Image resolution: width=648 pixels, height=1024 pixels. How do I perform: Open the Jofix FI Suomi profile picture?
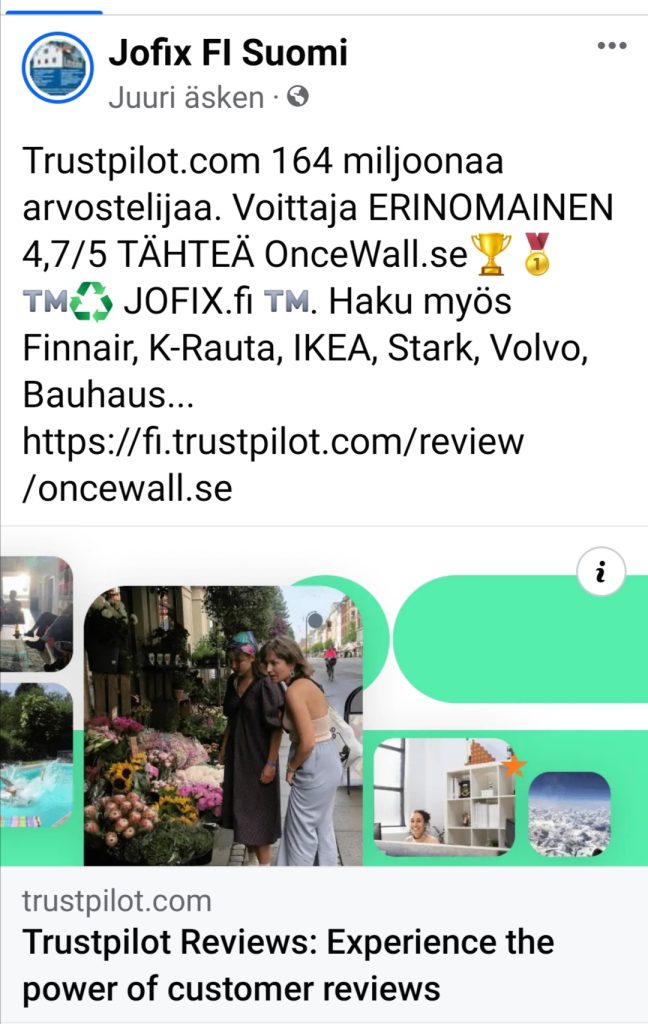tap(58, 68)
